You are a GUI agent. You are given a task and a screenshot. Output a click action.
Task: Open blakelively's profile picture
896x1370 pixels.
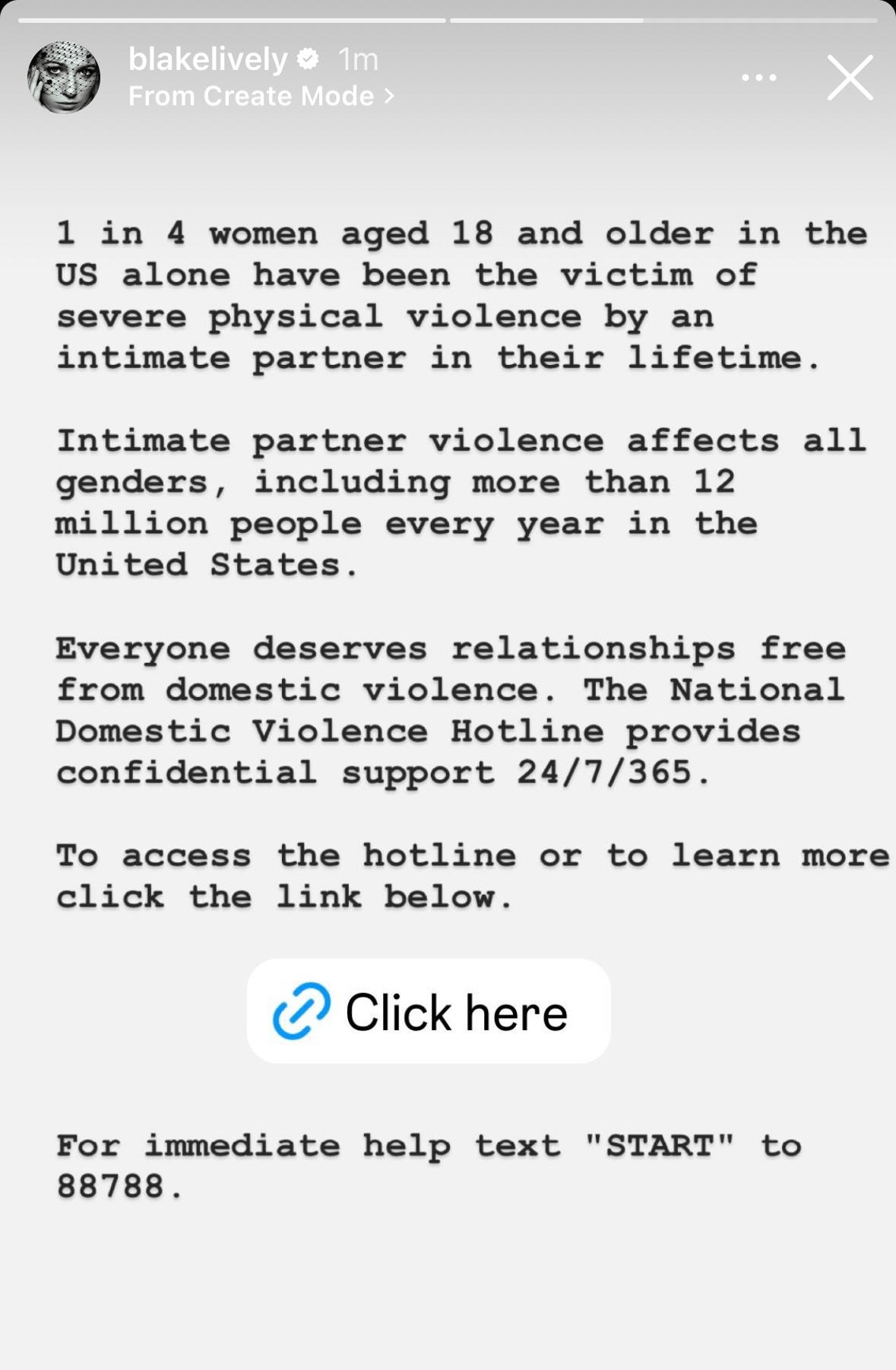point(64,78)
